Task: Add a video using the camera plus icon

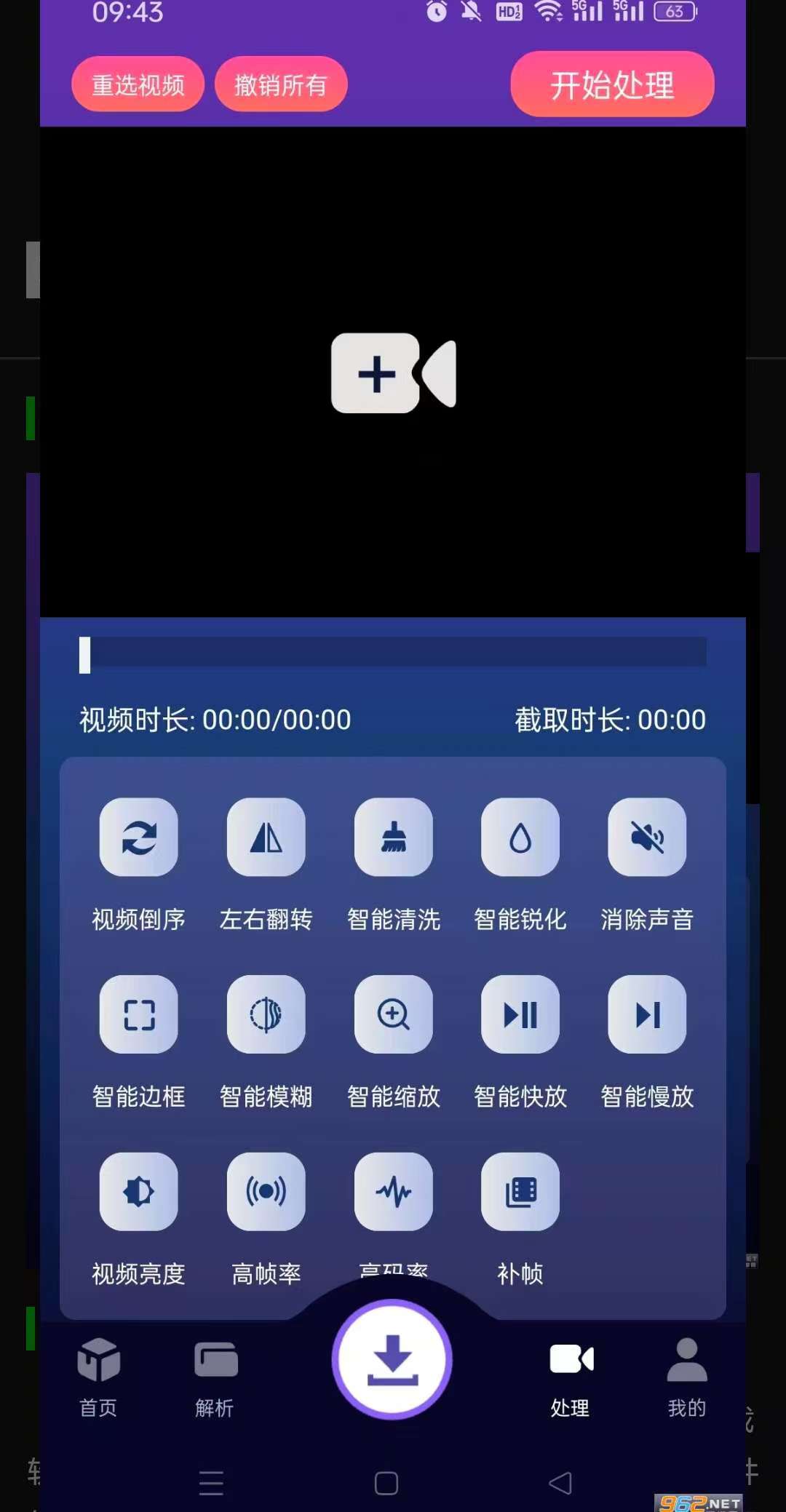Action: coord(394,373)
